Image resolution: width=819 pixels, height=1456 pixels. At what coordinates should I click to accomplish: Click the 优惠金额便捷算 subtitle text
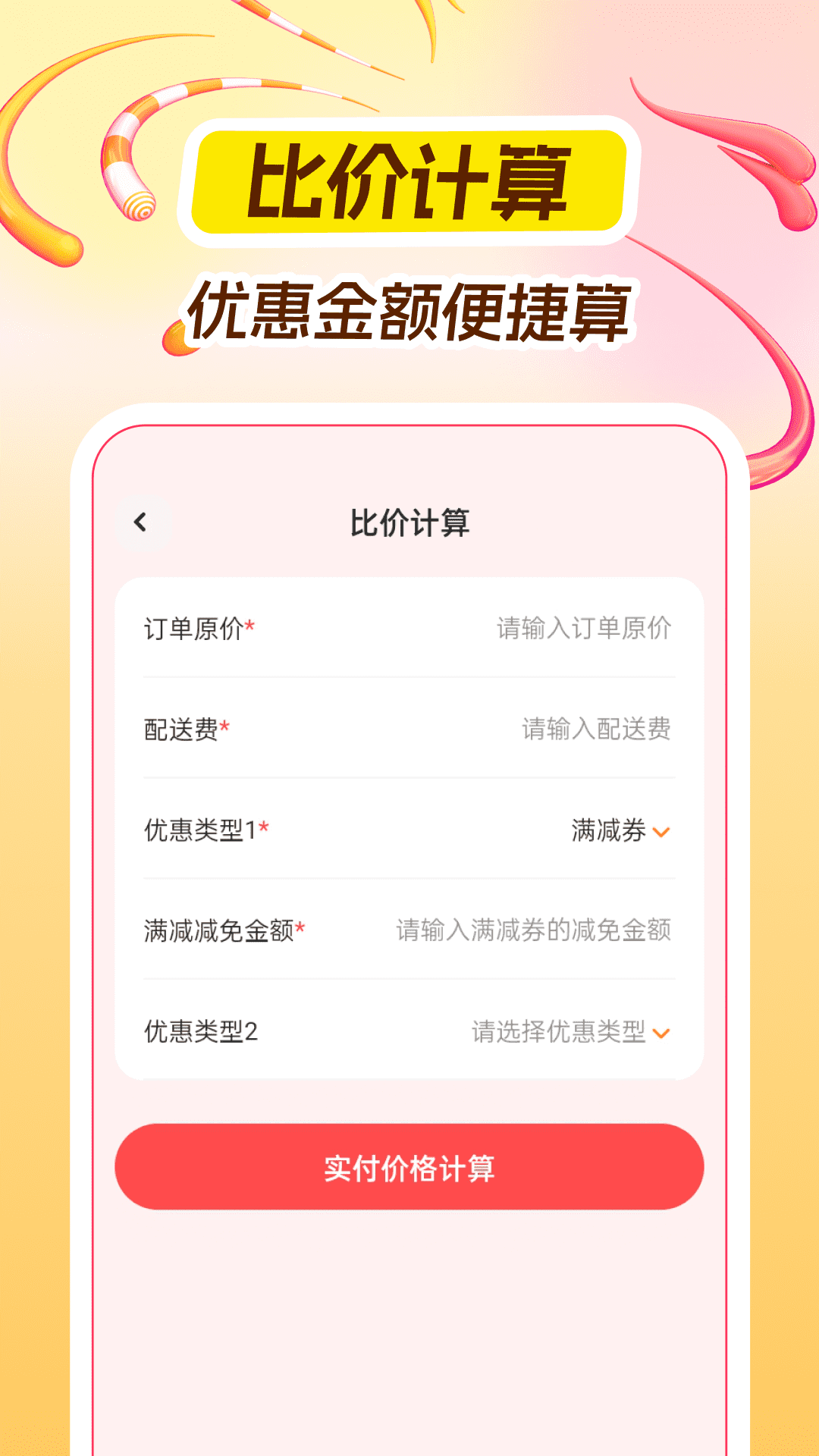409,309
